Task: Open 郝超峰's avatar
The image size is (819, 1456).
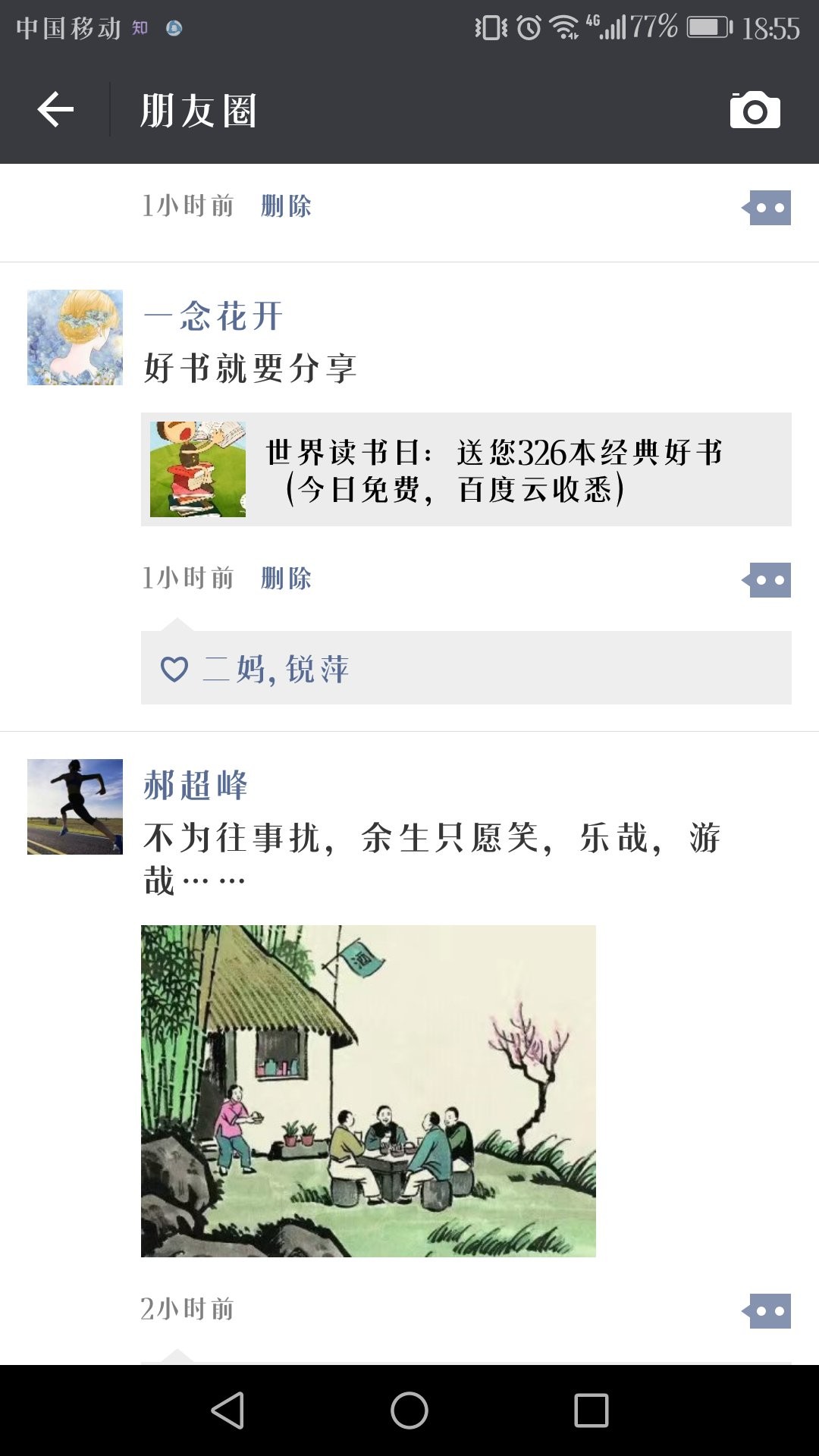Action: click(75, 807)
